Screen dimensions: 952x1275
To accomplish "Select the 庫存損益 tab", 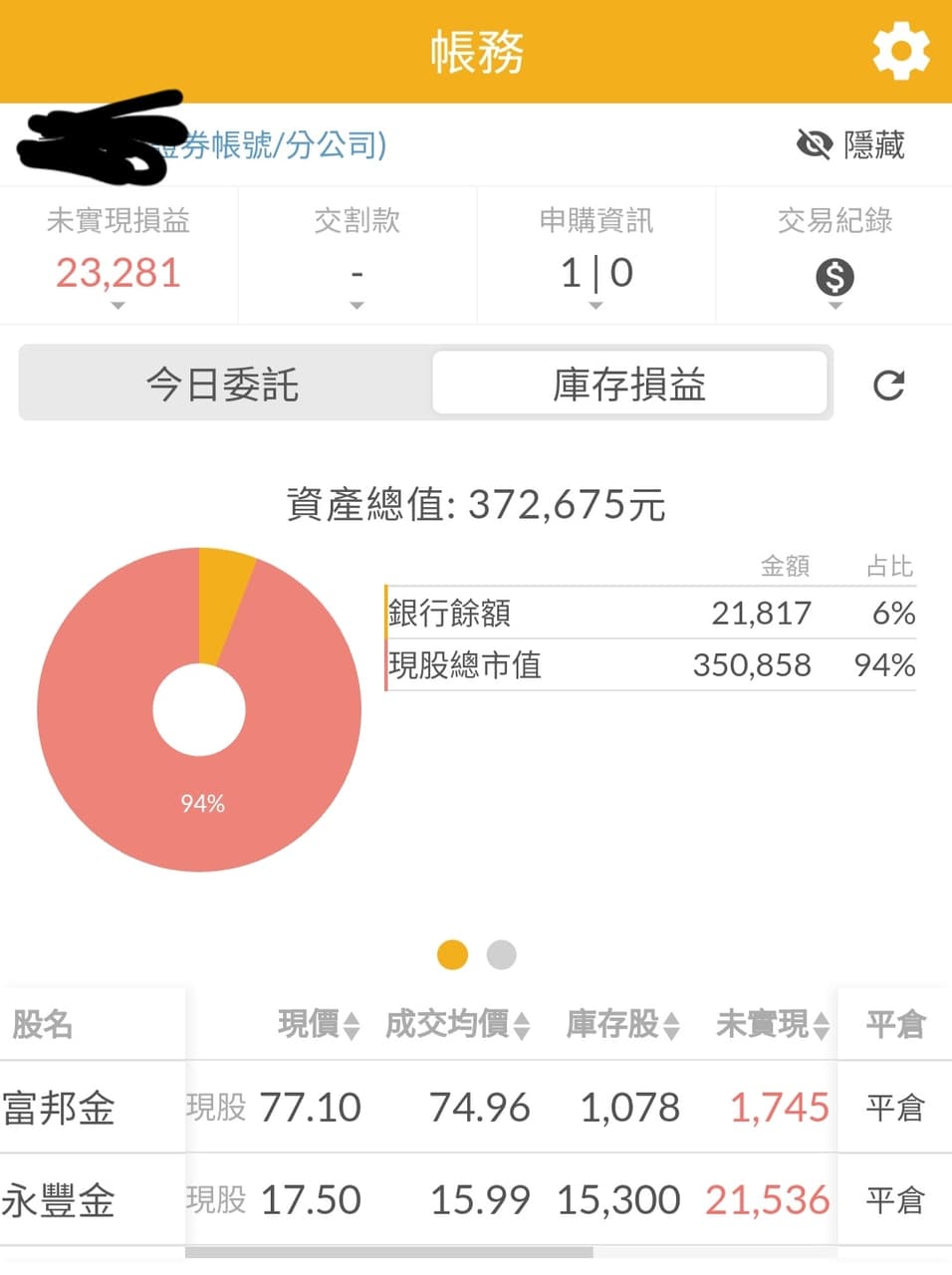I will click(x=629, y=383).
